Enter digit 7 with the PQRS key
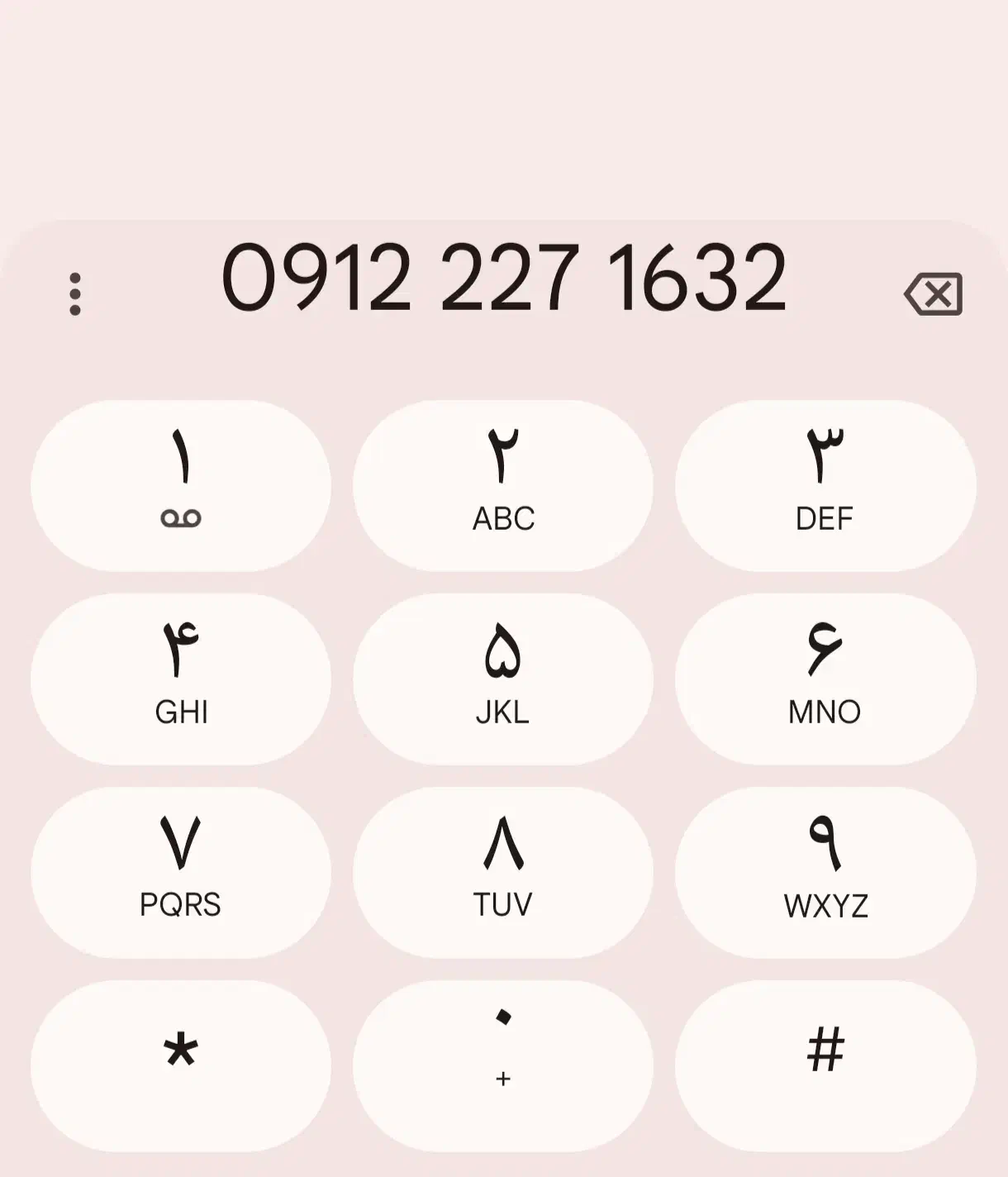 click(181, 872)
